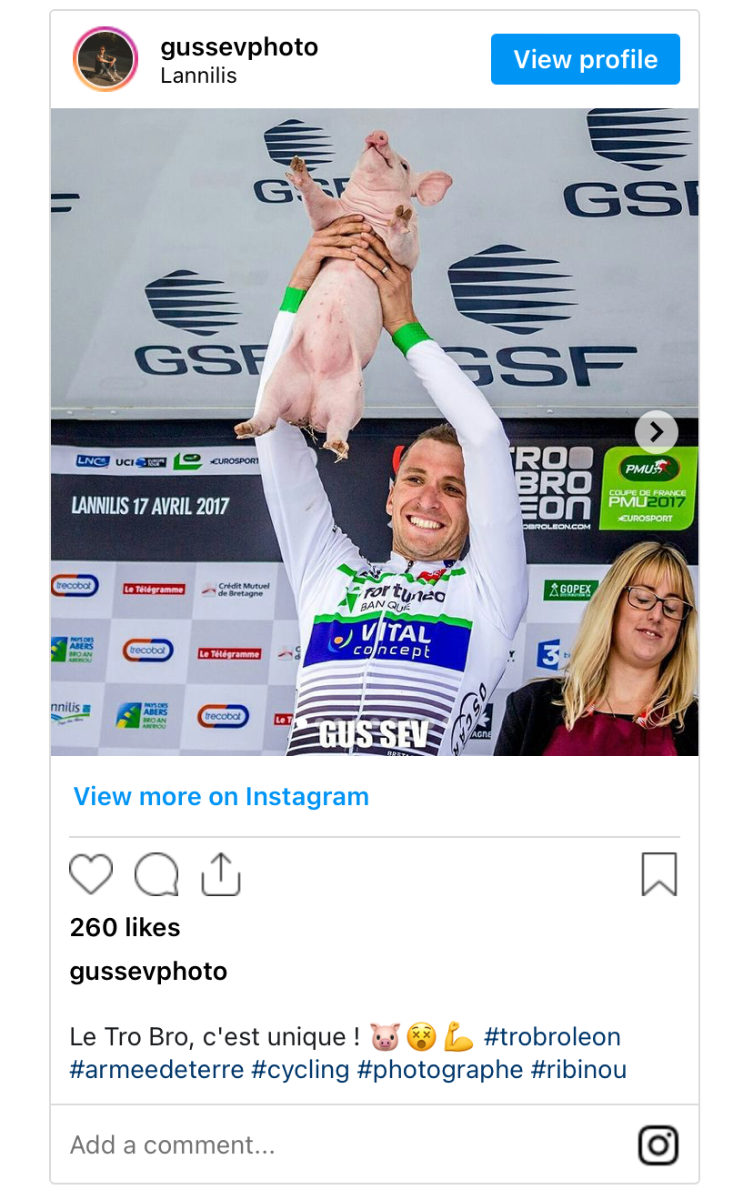Open the Lannilis location tag
The height and width of the screenshot is (1200, 753).
point(198,76)
